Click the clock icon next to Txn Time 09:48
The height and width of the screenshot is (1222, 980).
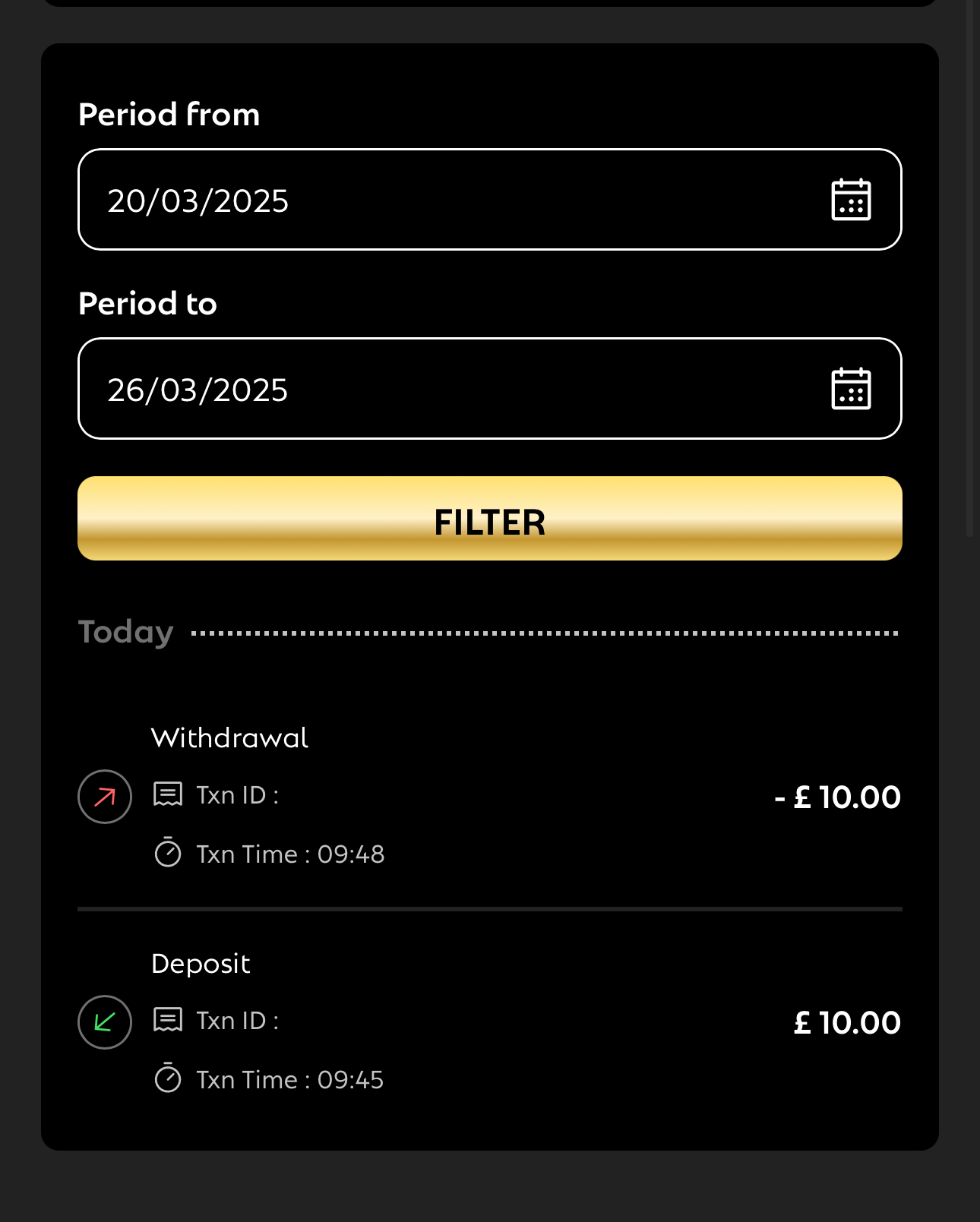[x=169, y=853]
